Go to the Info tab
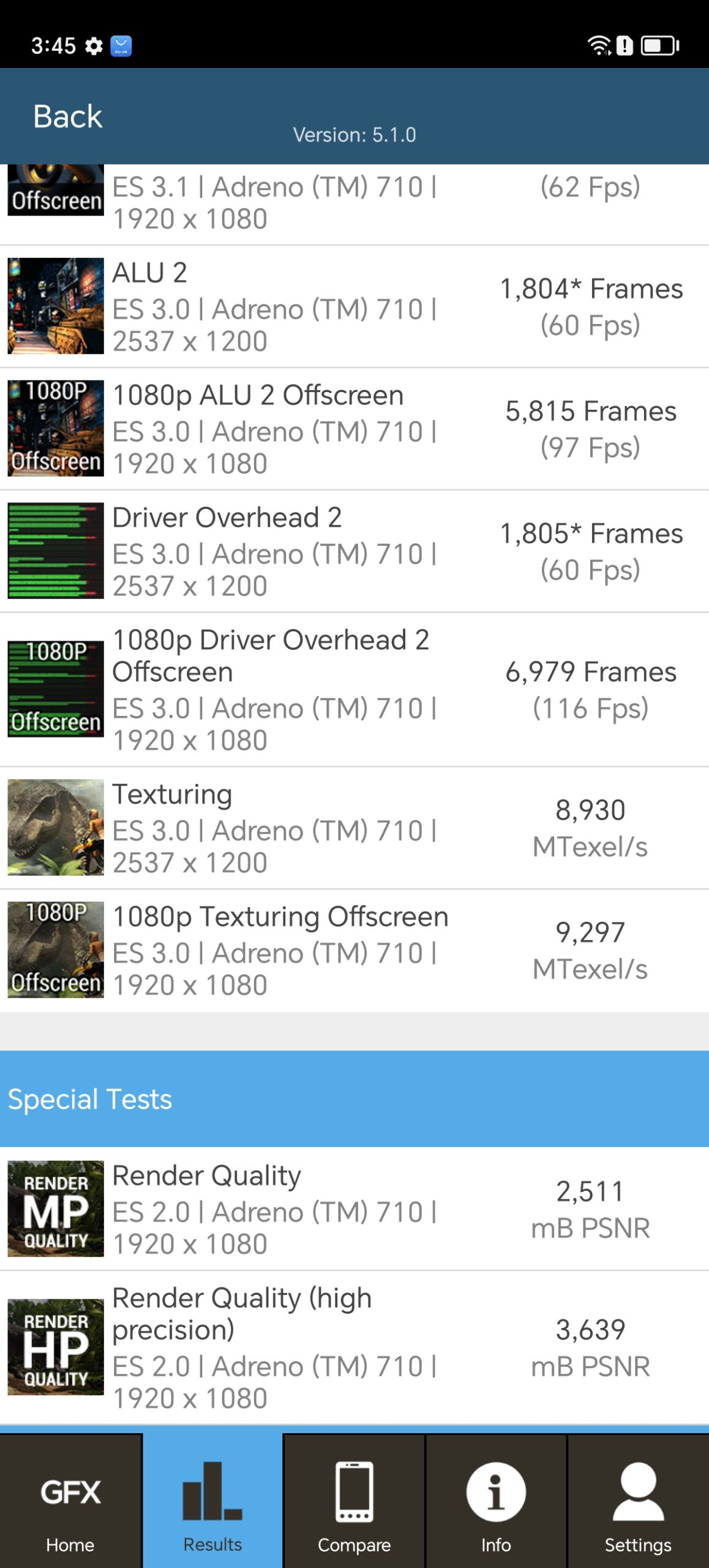The width and height of the screenshot is (709, 1568). pyautogui.click(x=496, y=1501)
